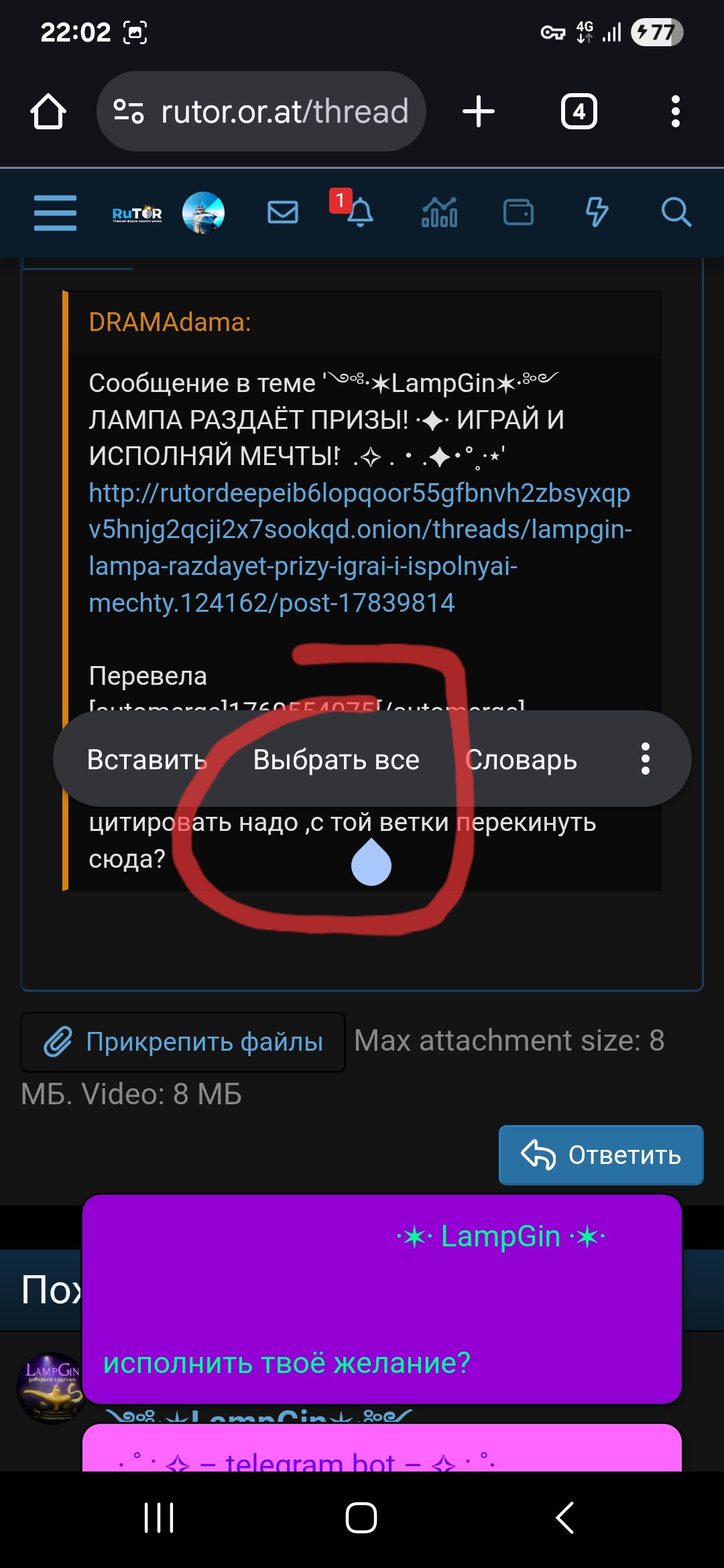Tap Словарь in the text popup
The width and height of the screenshot is (724, 1568).
521,759
